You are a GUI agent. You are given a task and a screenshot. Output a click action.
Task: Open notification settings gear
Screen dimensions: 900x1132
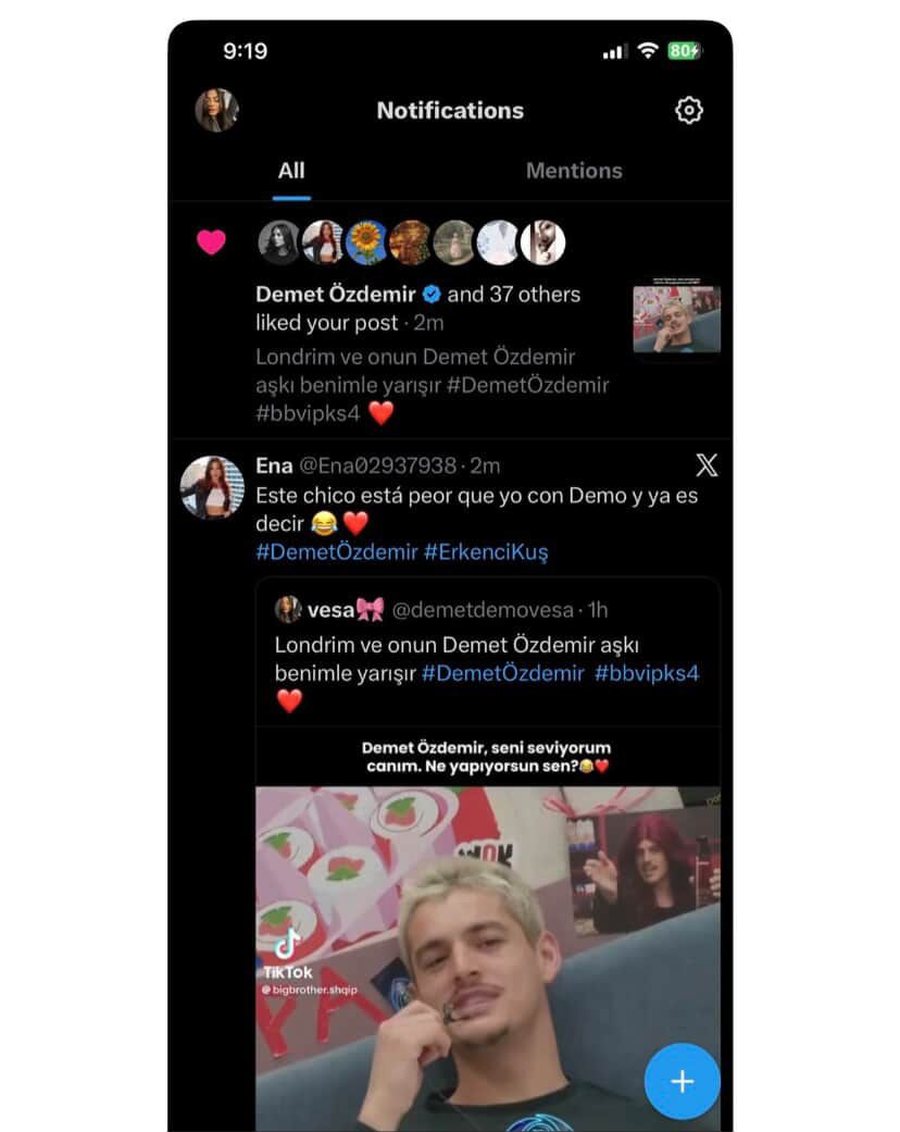pos(689,110)
